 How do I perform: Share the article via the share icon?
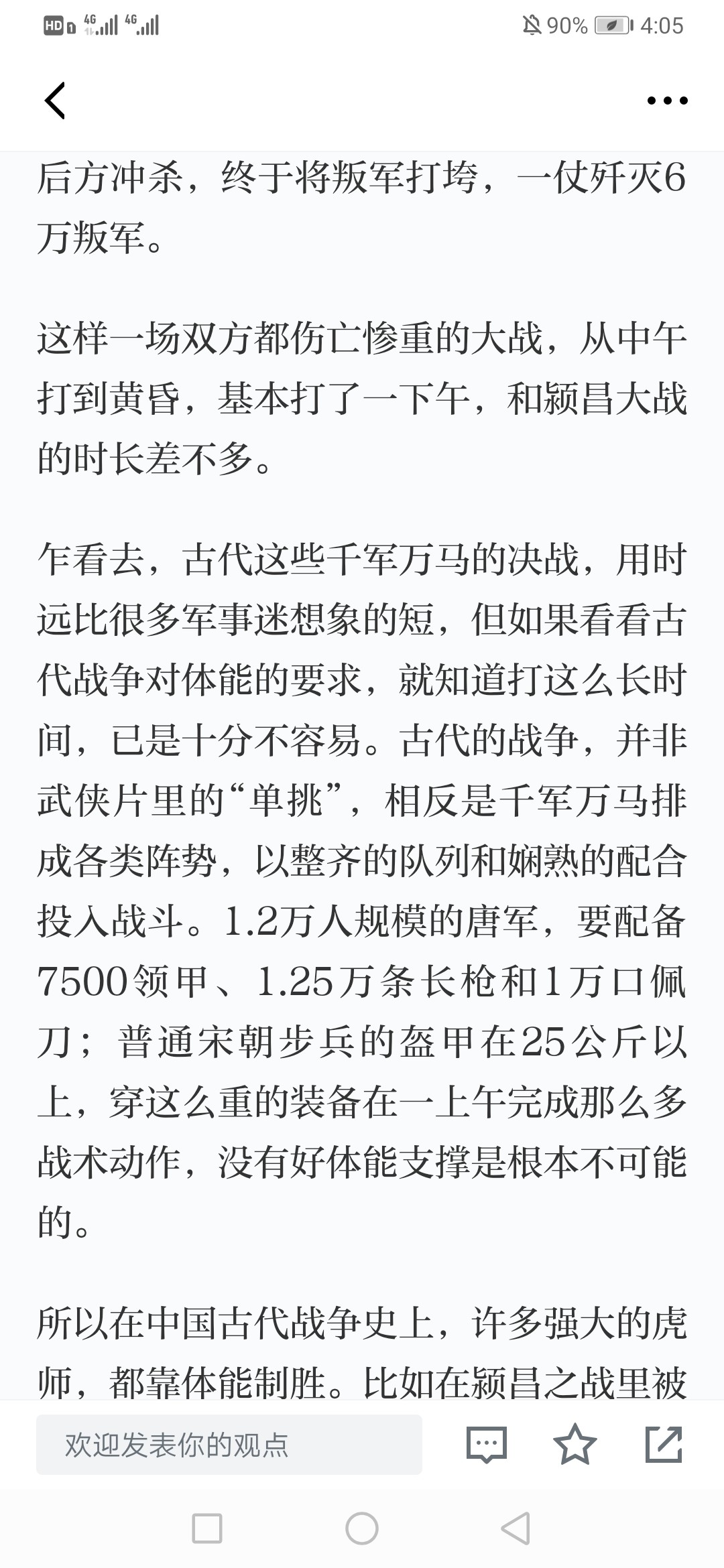pos(664,1445)
